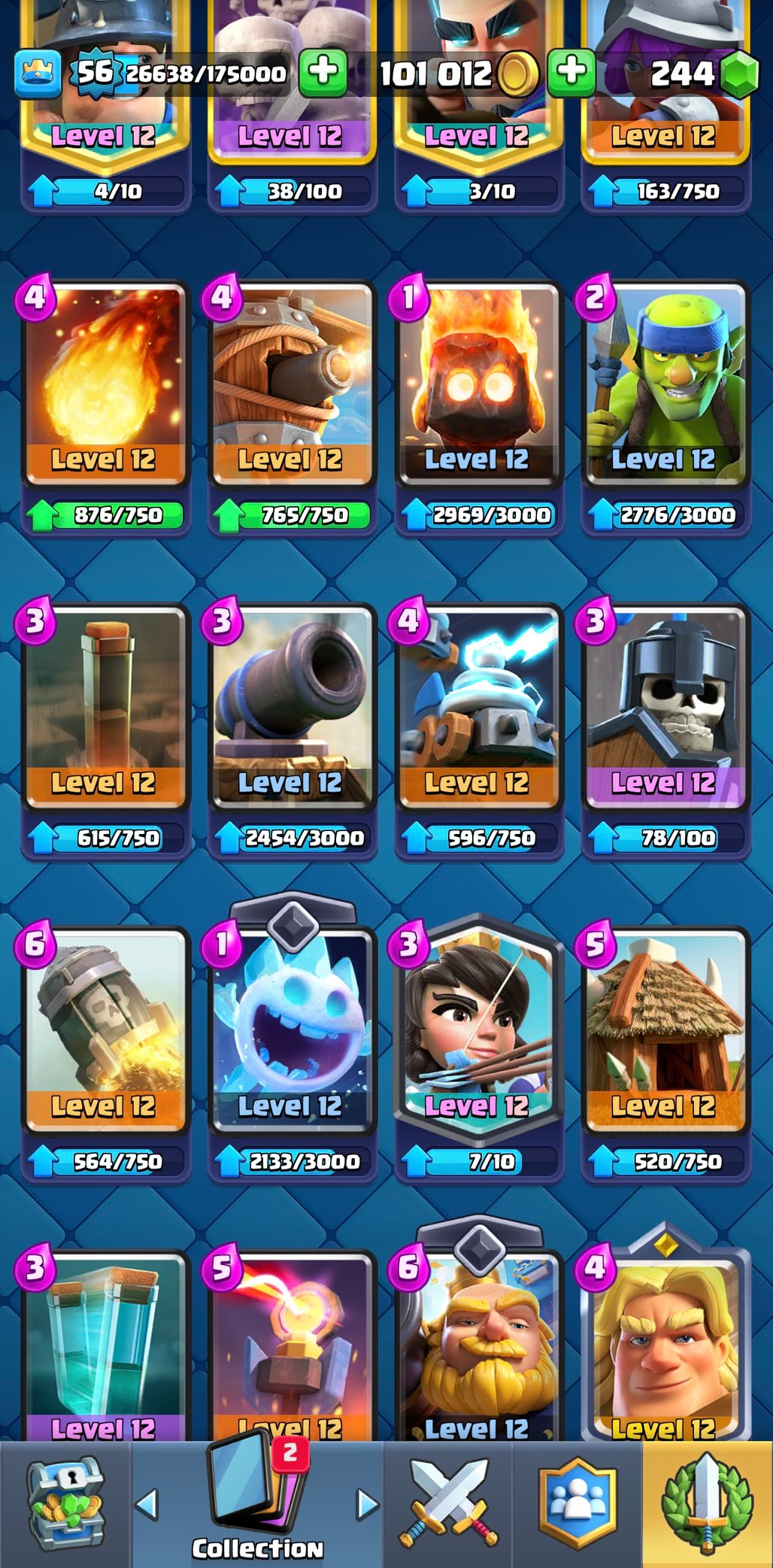Image resolution: width=773 pixels, height=1568 pixels.
Task: Add gold with the plus button
Action: click(571, 73)
